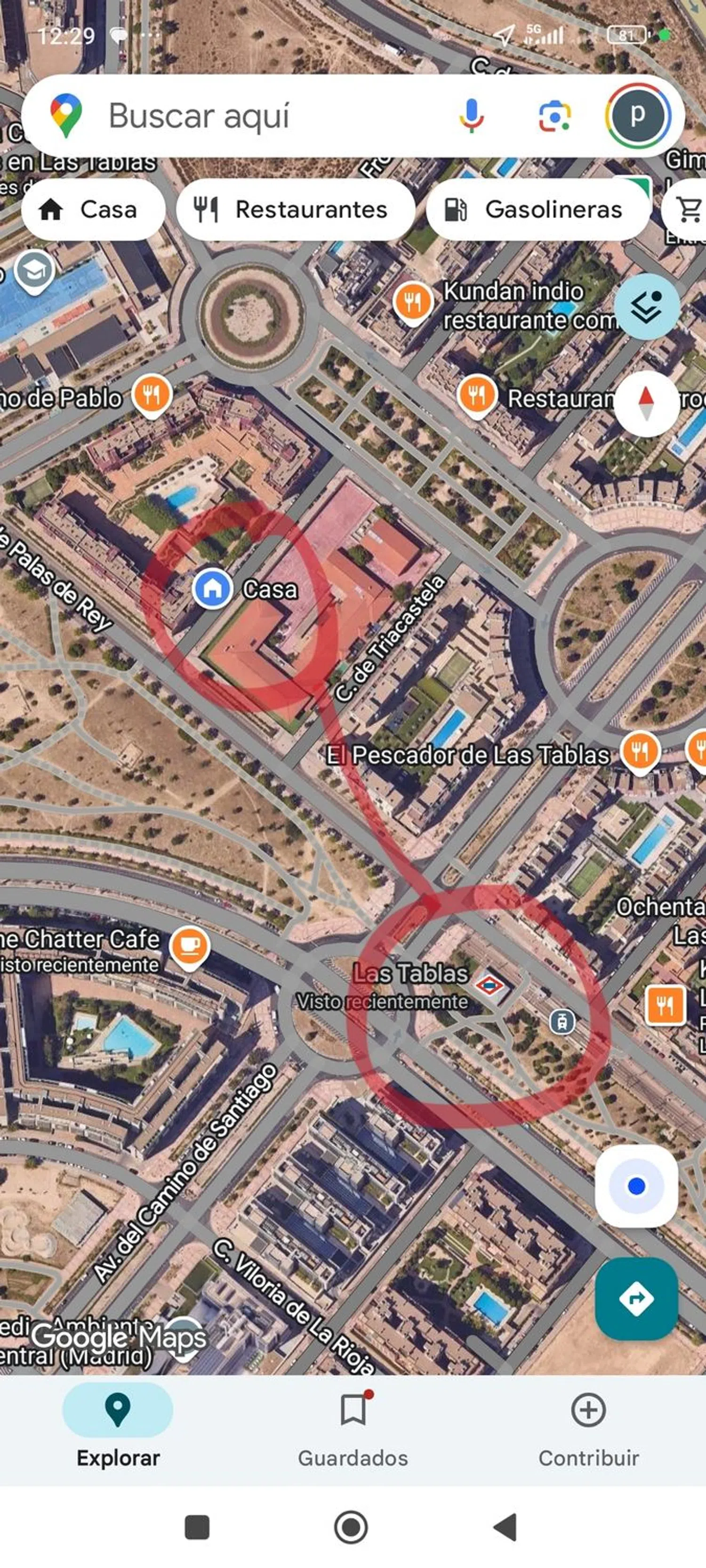Viewport: 706px width, 1568px height.
Task: Open the Kundan indio restaurante pin
Action: pyautogui.click(x=412, y=301)
